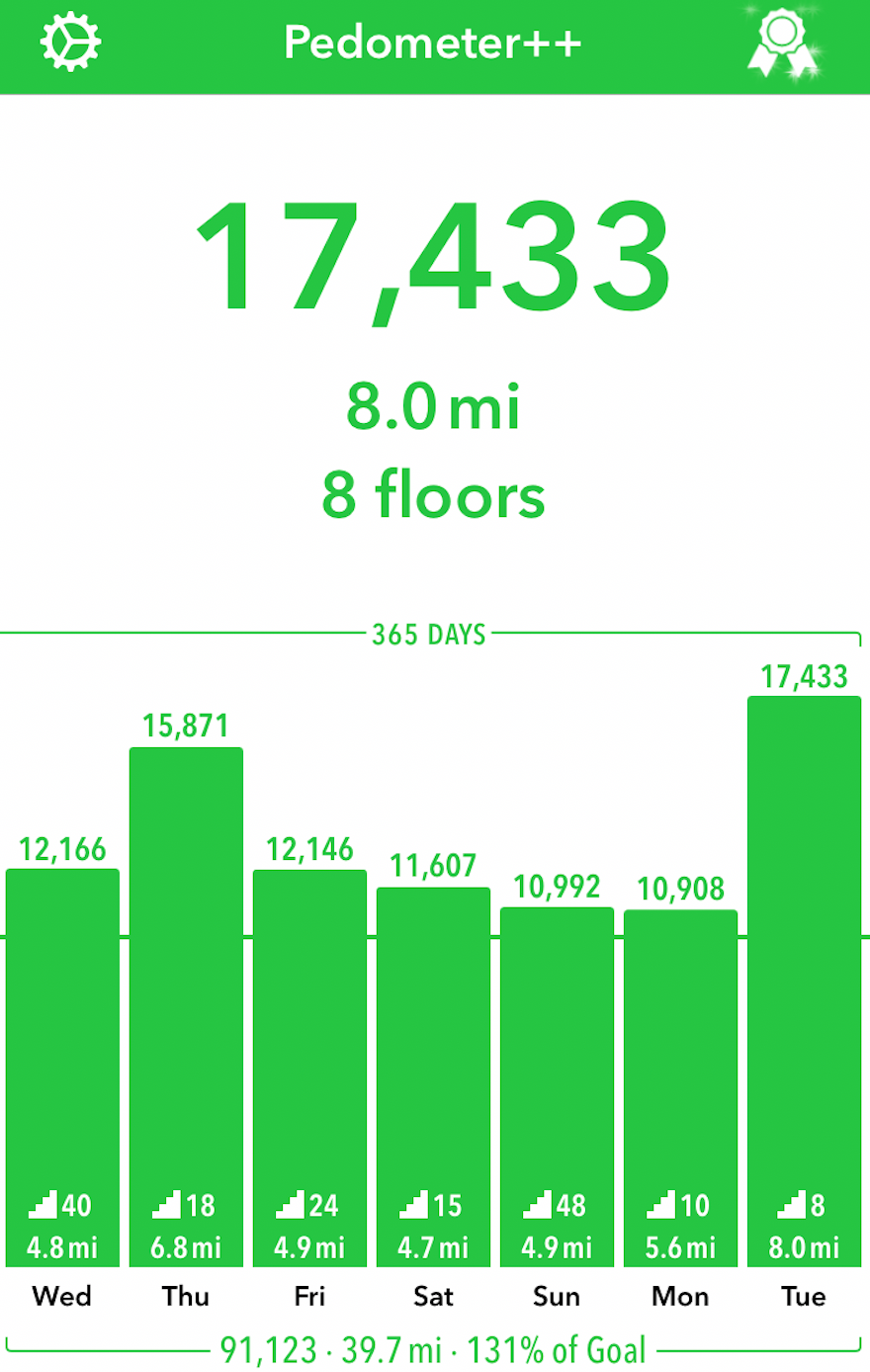Viewport: 870px width, 1372px height.
Task: Open the achievements ribbon badge
Action: 782,44
